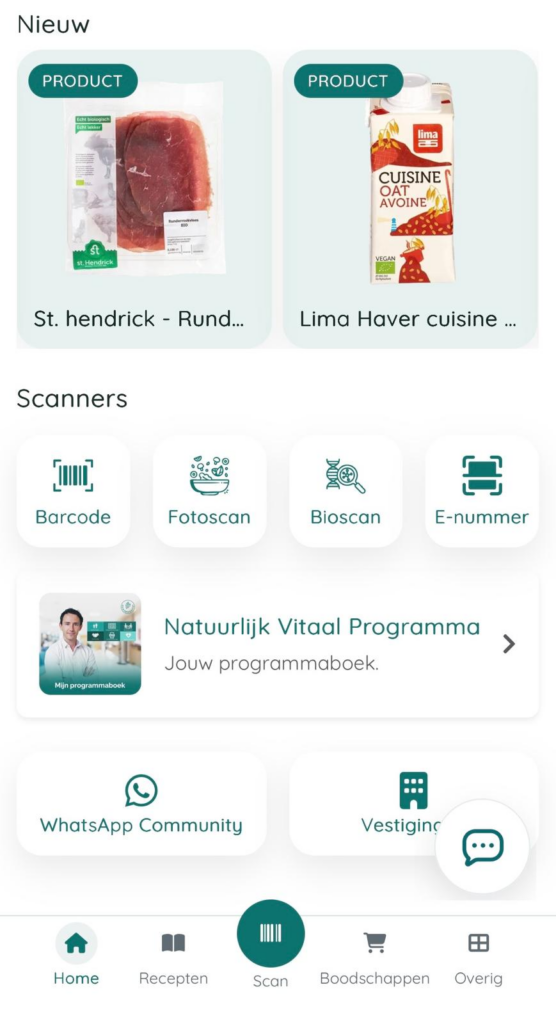Open the Lima Haver cuisine product card

click(x=410, y=199)
